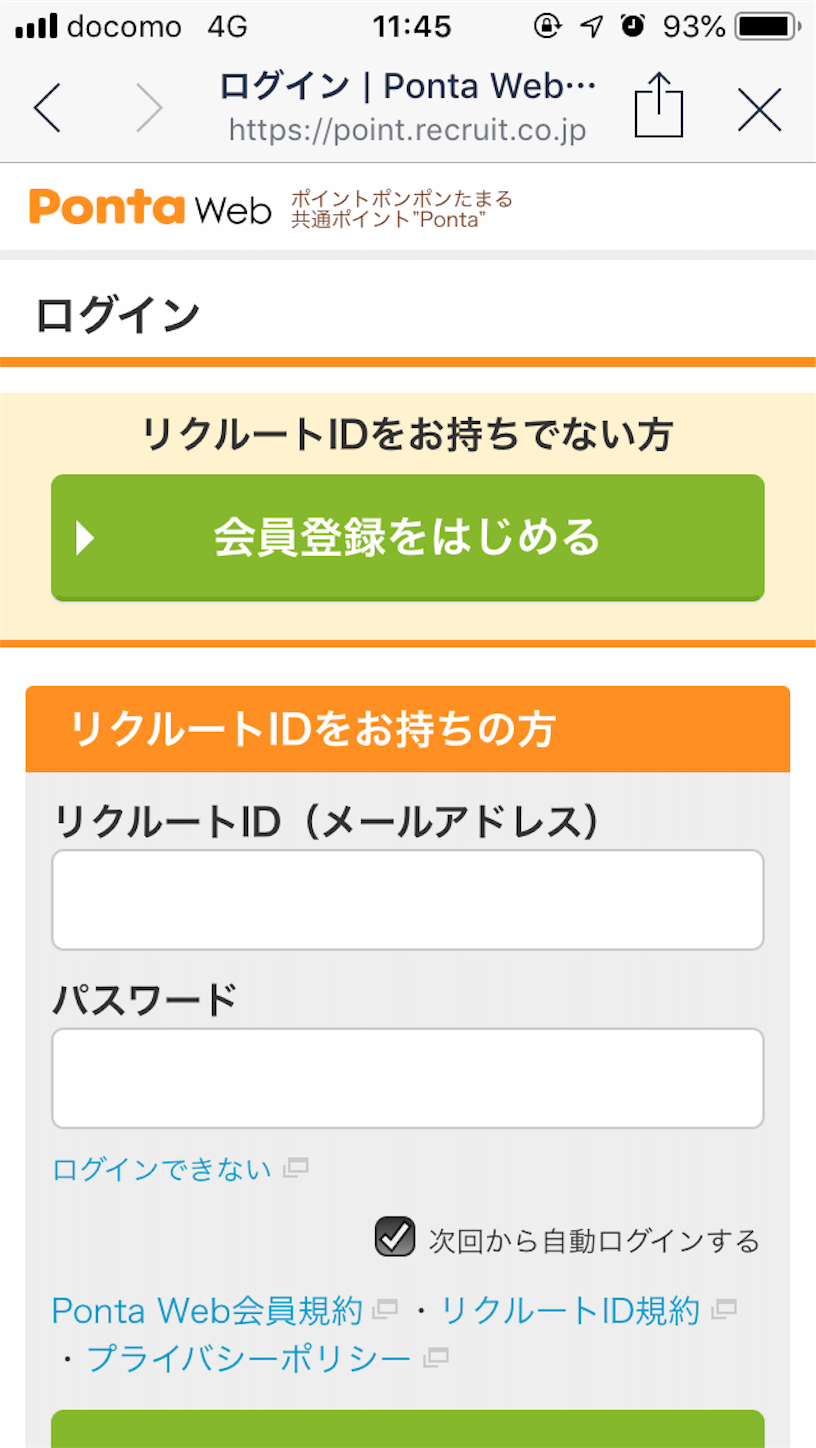
Task: Focus the リクルートID email field
Action: point(408,900)
